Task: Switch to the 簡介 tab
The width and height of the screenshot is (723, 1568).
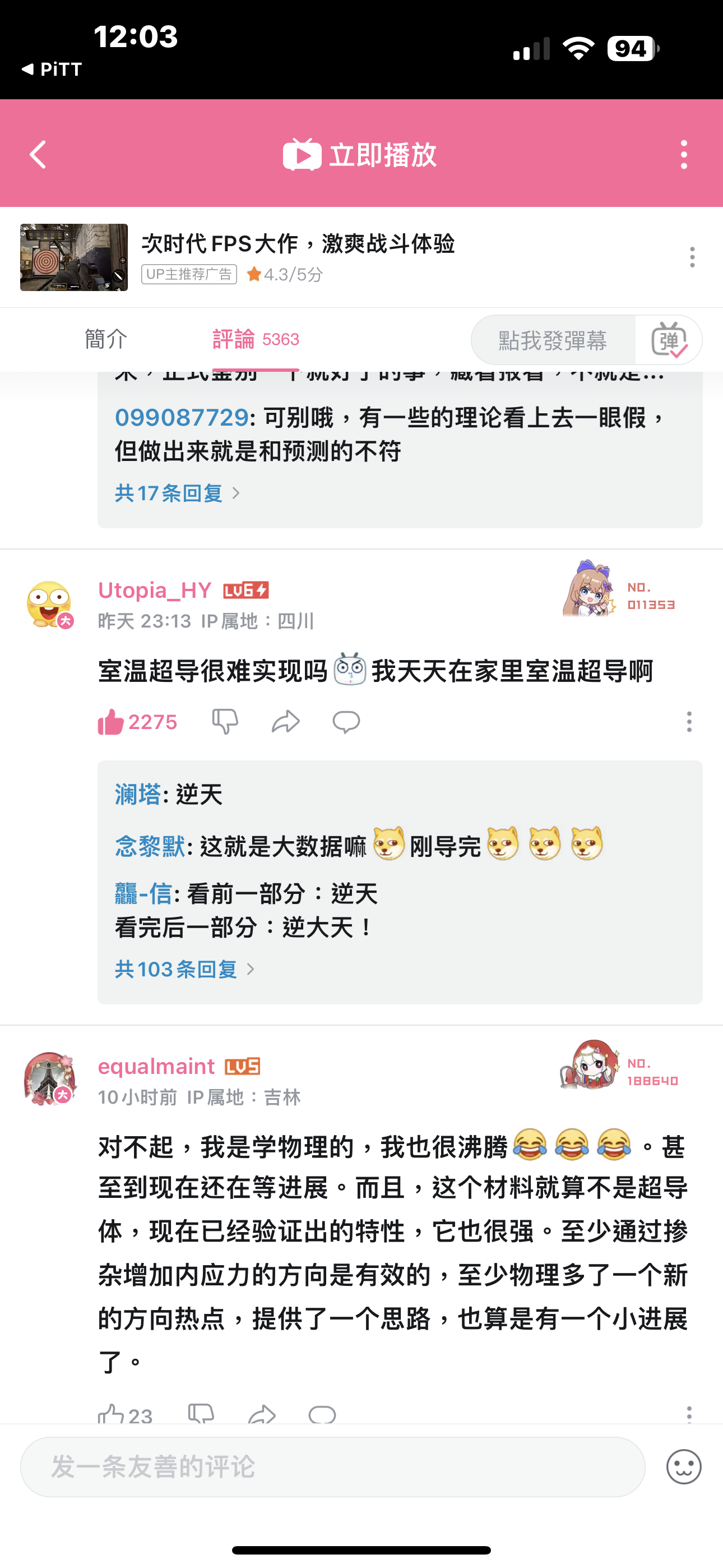Action: point(106,339)
